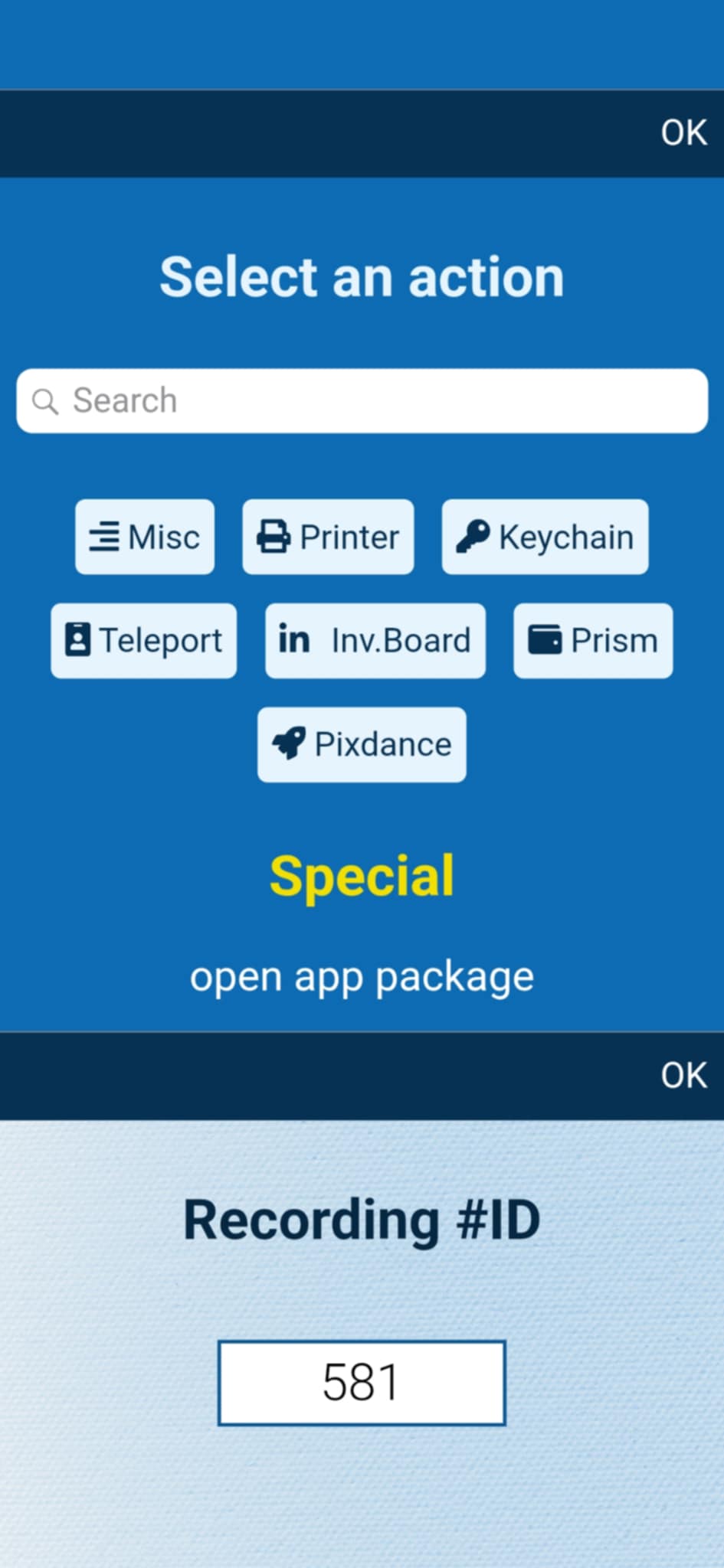Confirm with OK above Recording #ID
The image size is (724, 1568).
[x=683, y=1076]
